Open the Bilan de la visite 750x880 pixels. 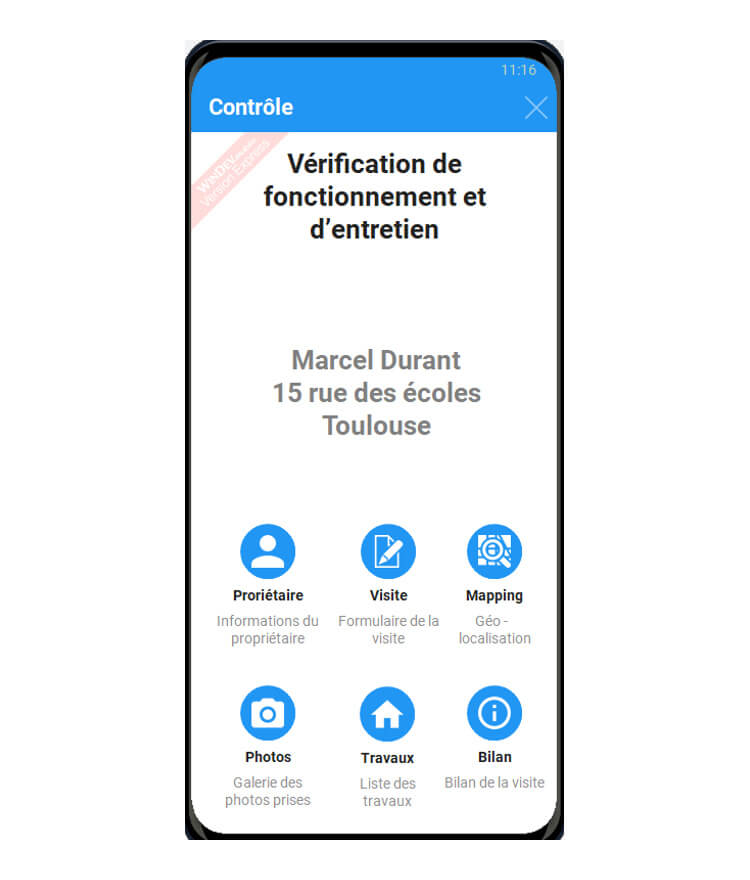[494, 713]
